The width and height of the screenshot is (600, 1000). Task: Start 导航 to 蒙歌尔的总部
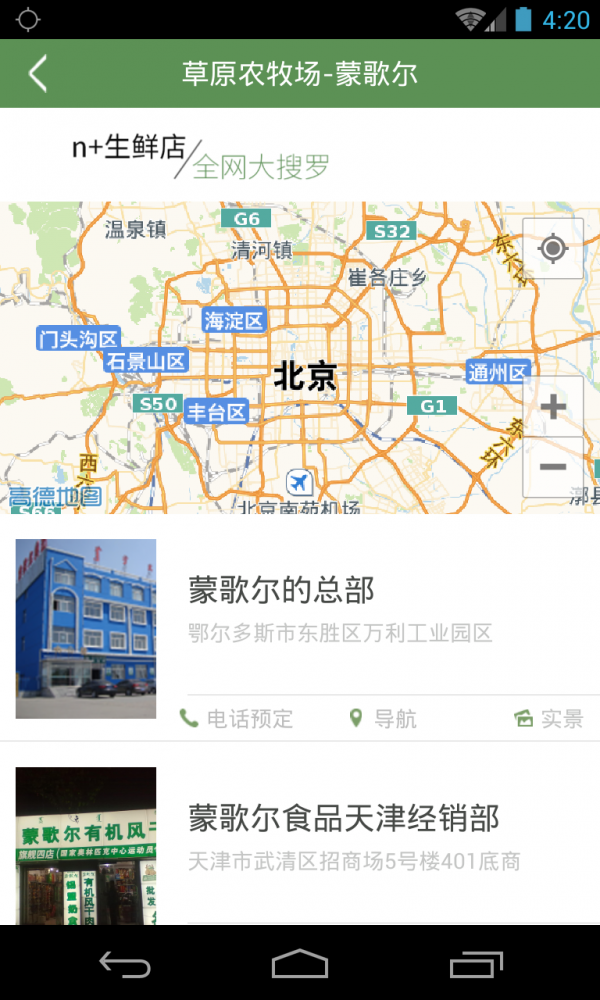point(383,718)
